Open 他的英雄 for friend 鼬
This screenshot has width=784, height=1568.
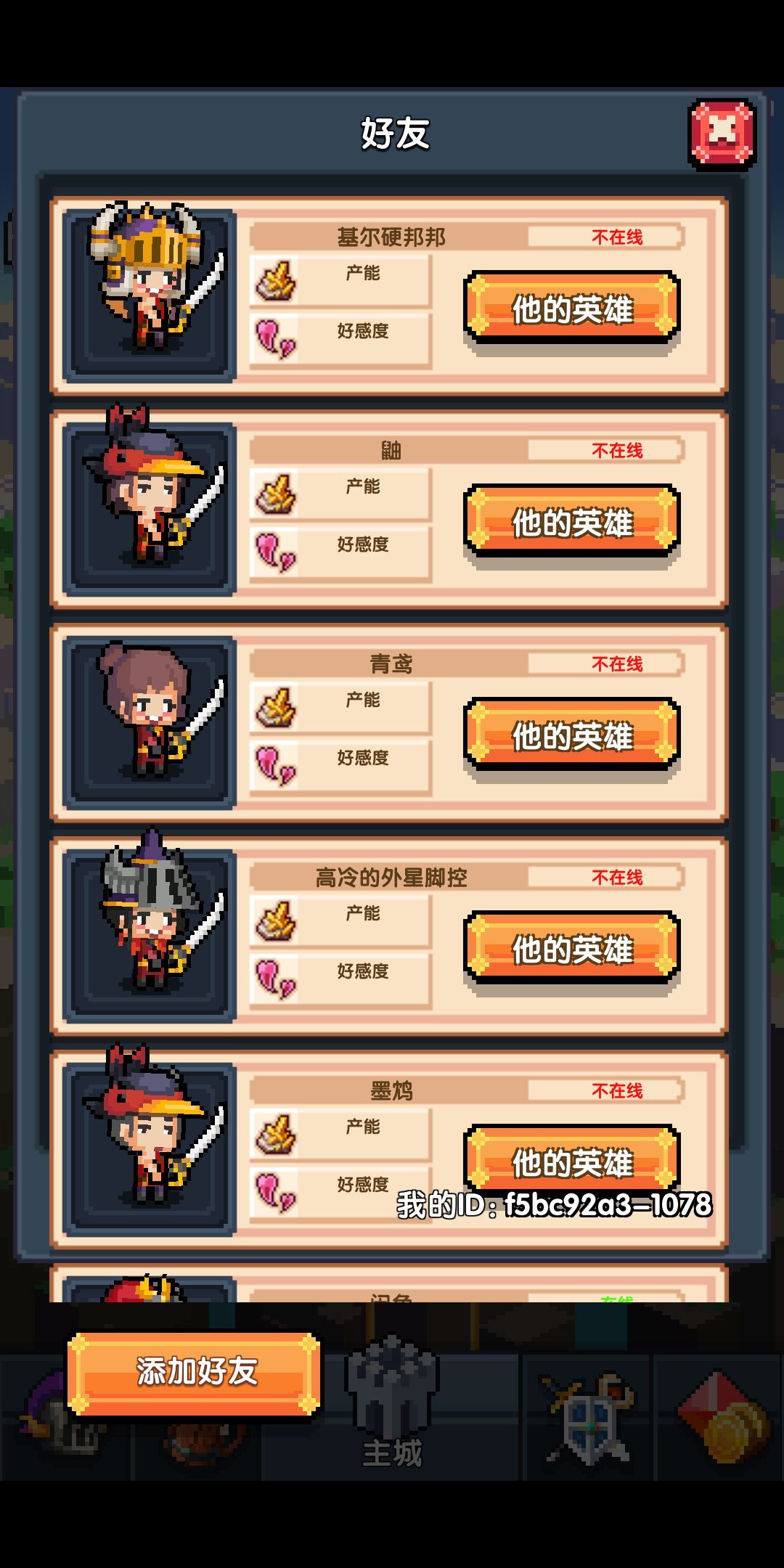click(x=572, y=521)
